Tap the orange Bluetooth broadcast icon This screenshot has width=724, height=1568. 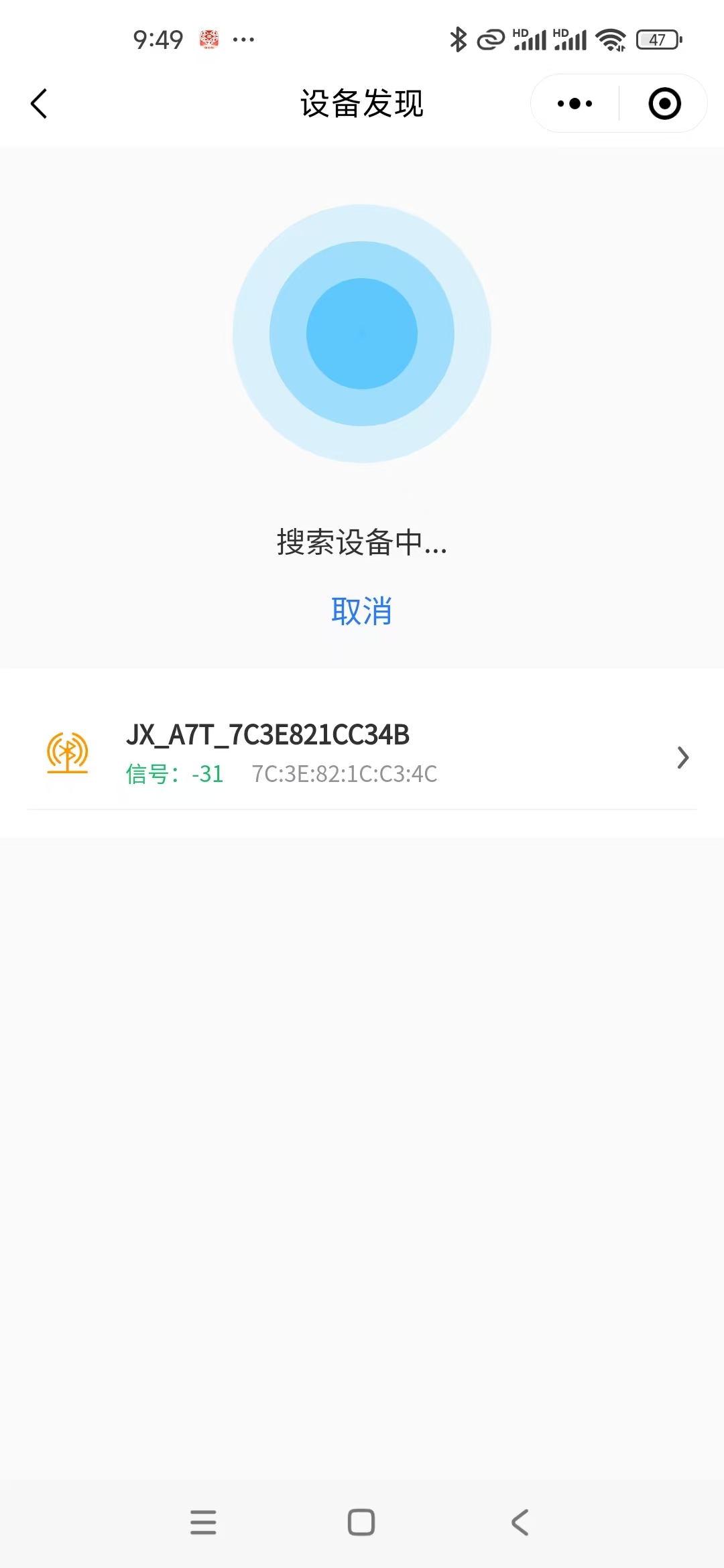[67, 753]
